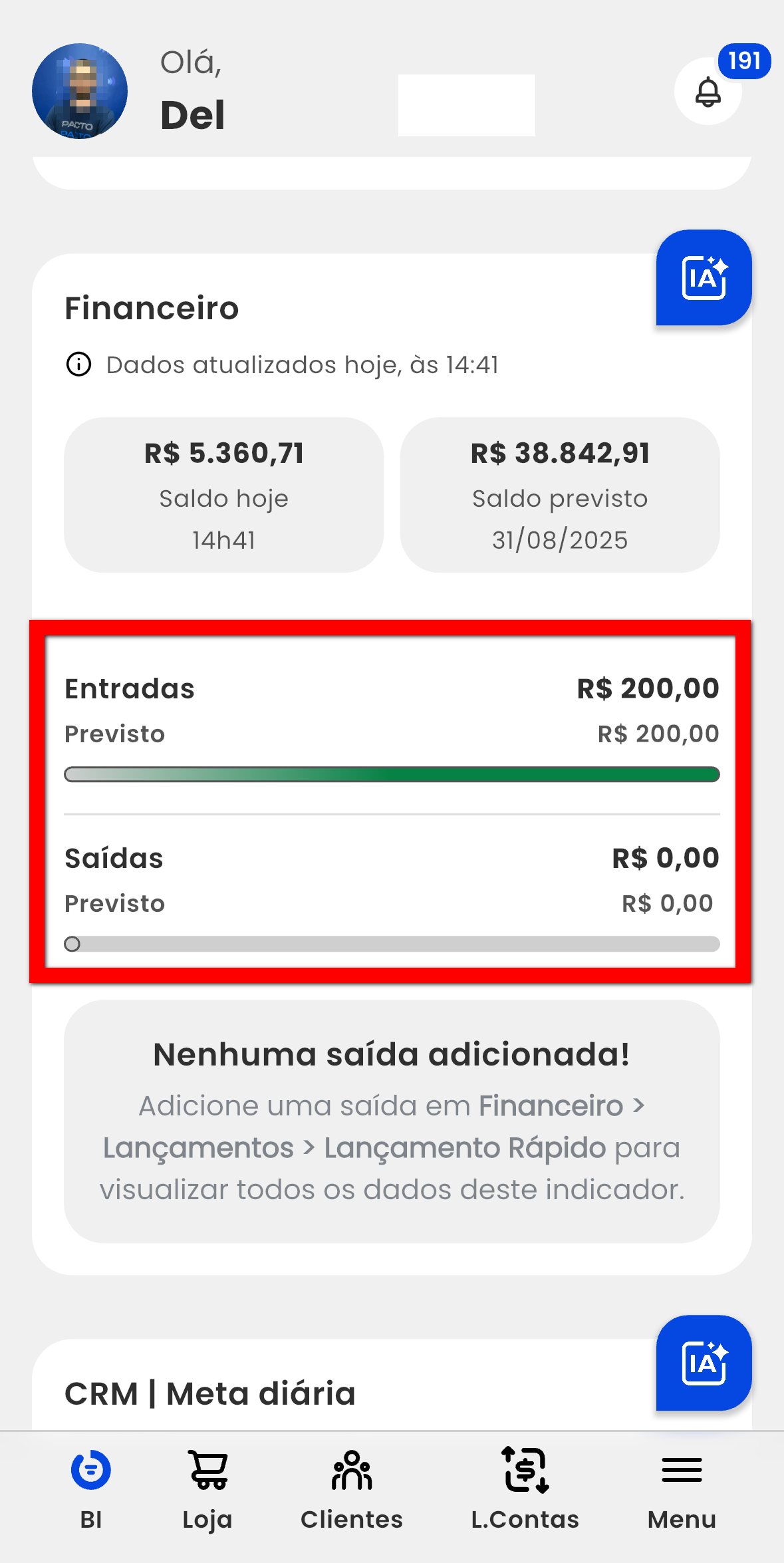Select the L.Contas tab
Image resolution: width=784 pixels, height=1563 pixels.
tap(525, 1490)
